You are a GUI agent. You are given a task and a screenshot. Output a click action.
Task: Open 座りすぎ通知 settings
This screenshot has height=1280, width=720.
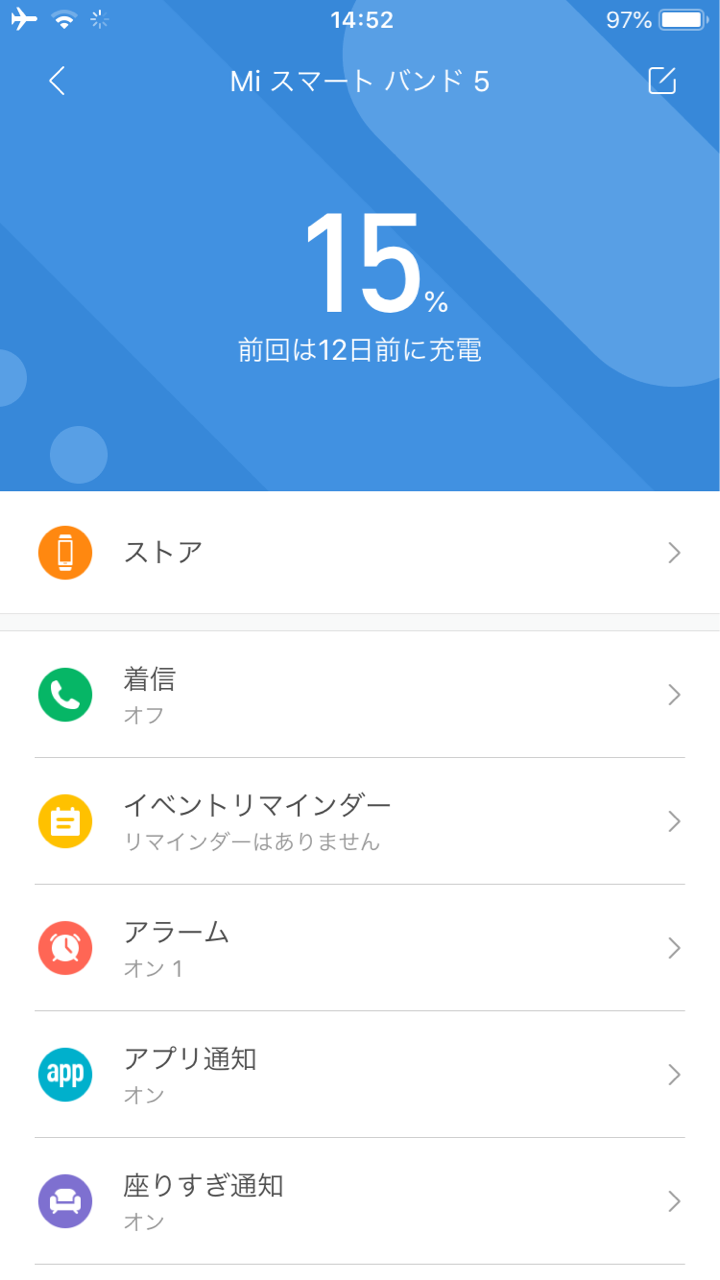pos(360,1201)
